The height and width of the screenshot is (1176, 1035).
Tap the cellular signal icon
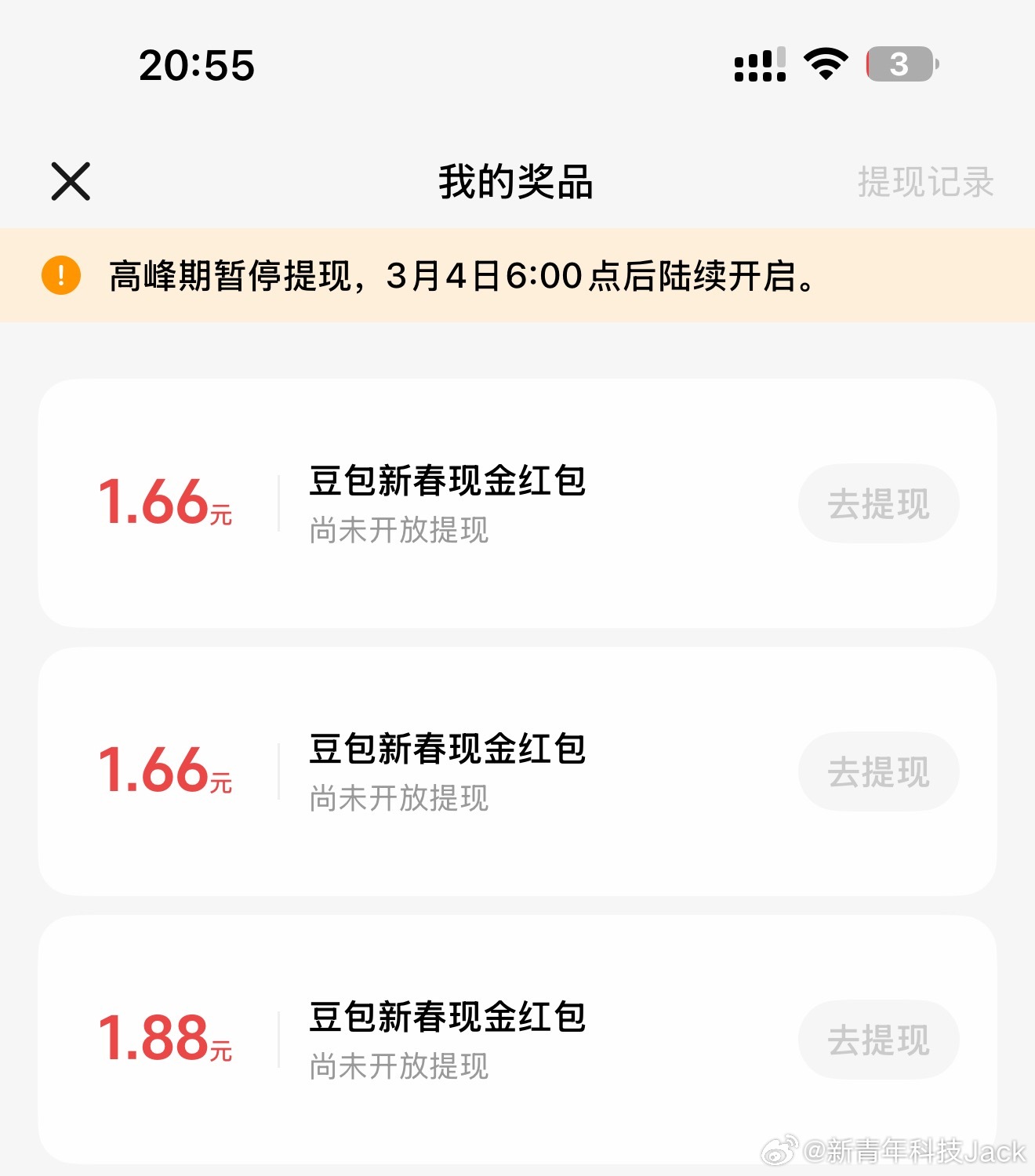click(x=757, y=64)
